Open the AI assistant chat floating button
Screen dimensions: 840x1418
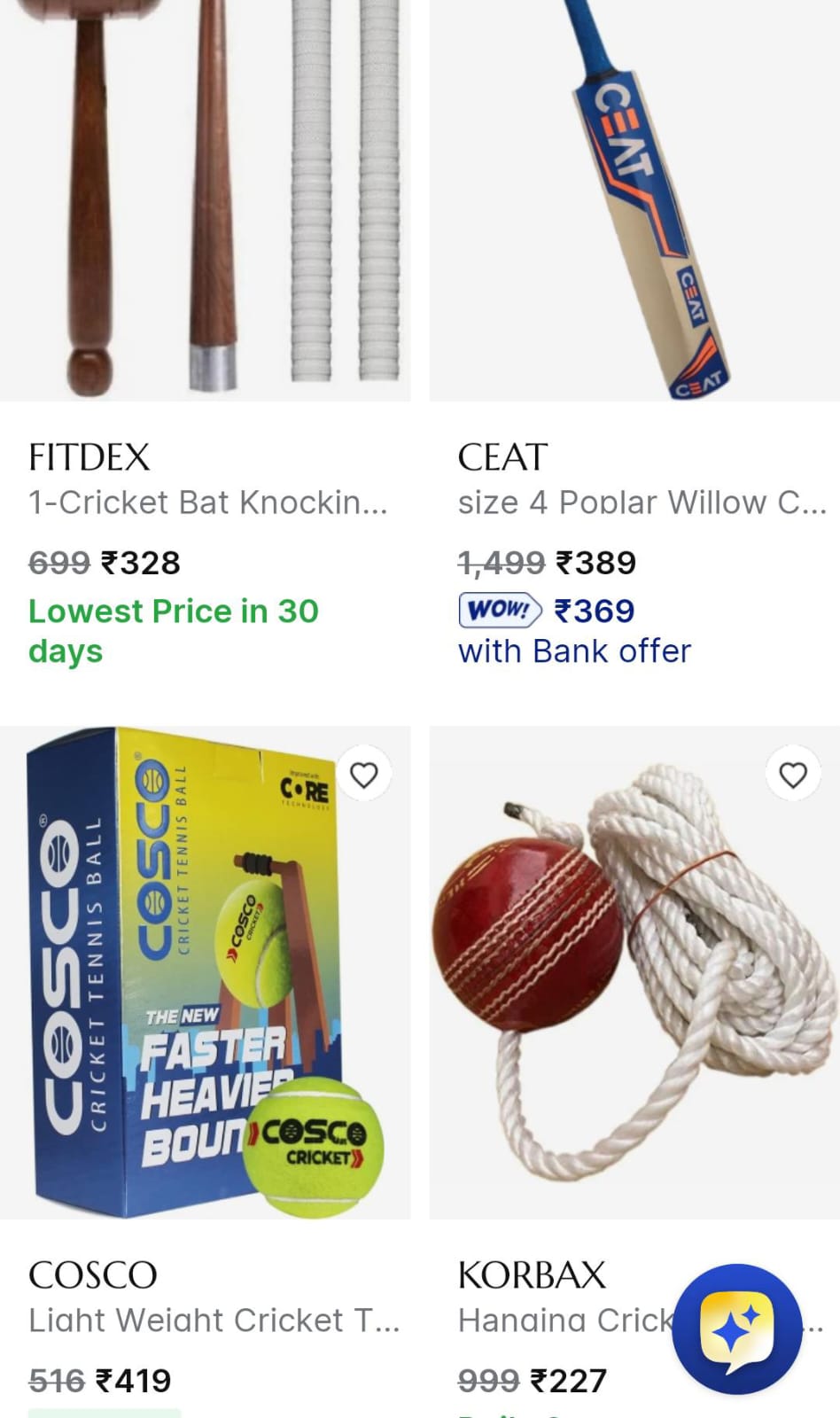[736, 1330]
